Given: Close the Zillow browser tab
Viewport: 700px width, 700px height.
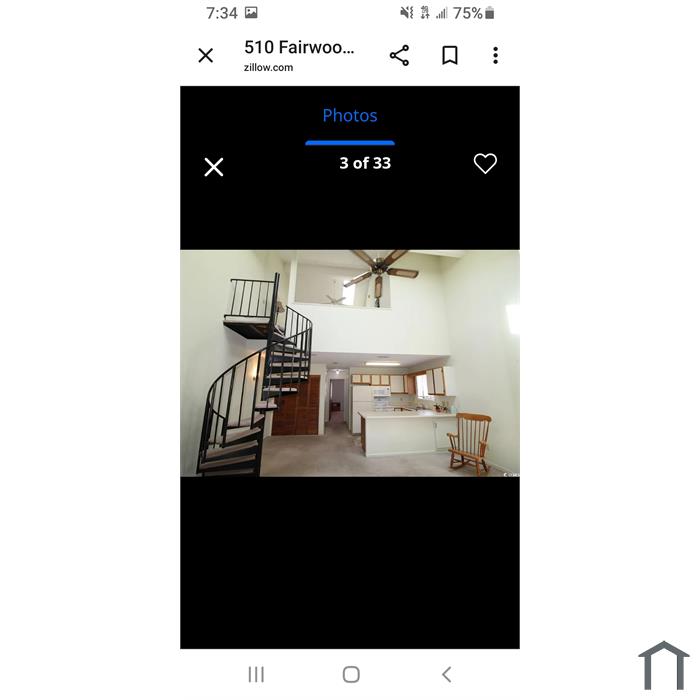Looking at the screenshot, I should [206, 56].
